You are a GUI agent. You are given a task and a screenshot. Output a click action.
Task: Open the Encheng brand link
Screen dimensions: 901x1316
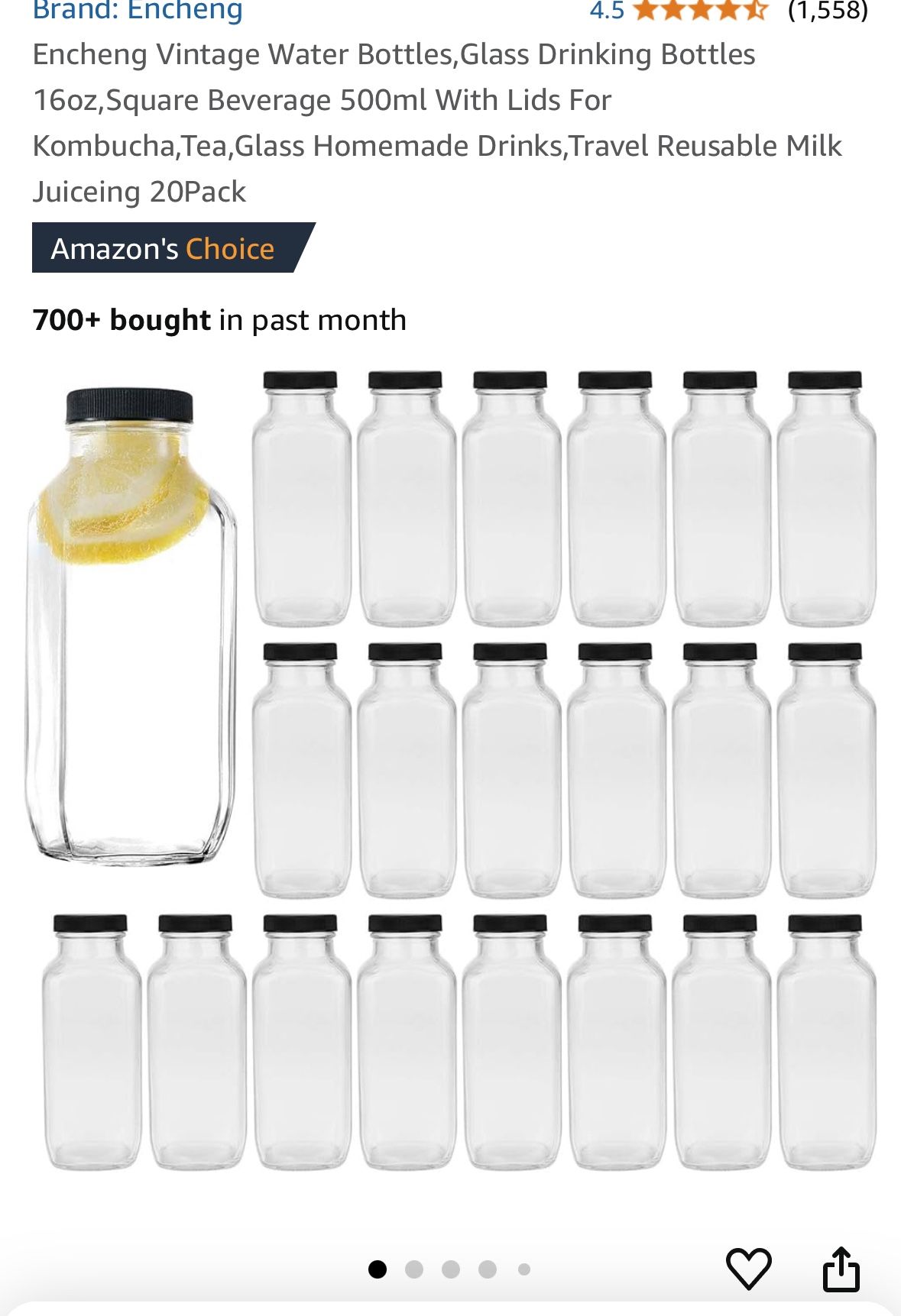click(138, 11)
